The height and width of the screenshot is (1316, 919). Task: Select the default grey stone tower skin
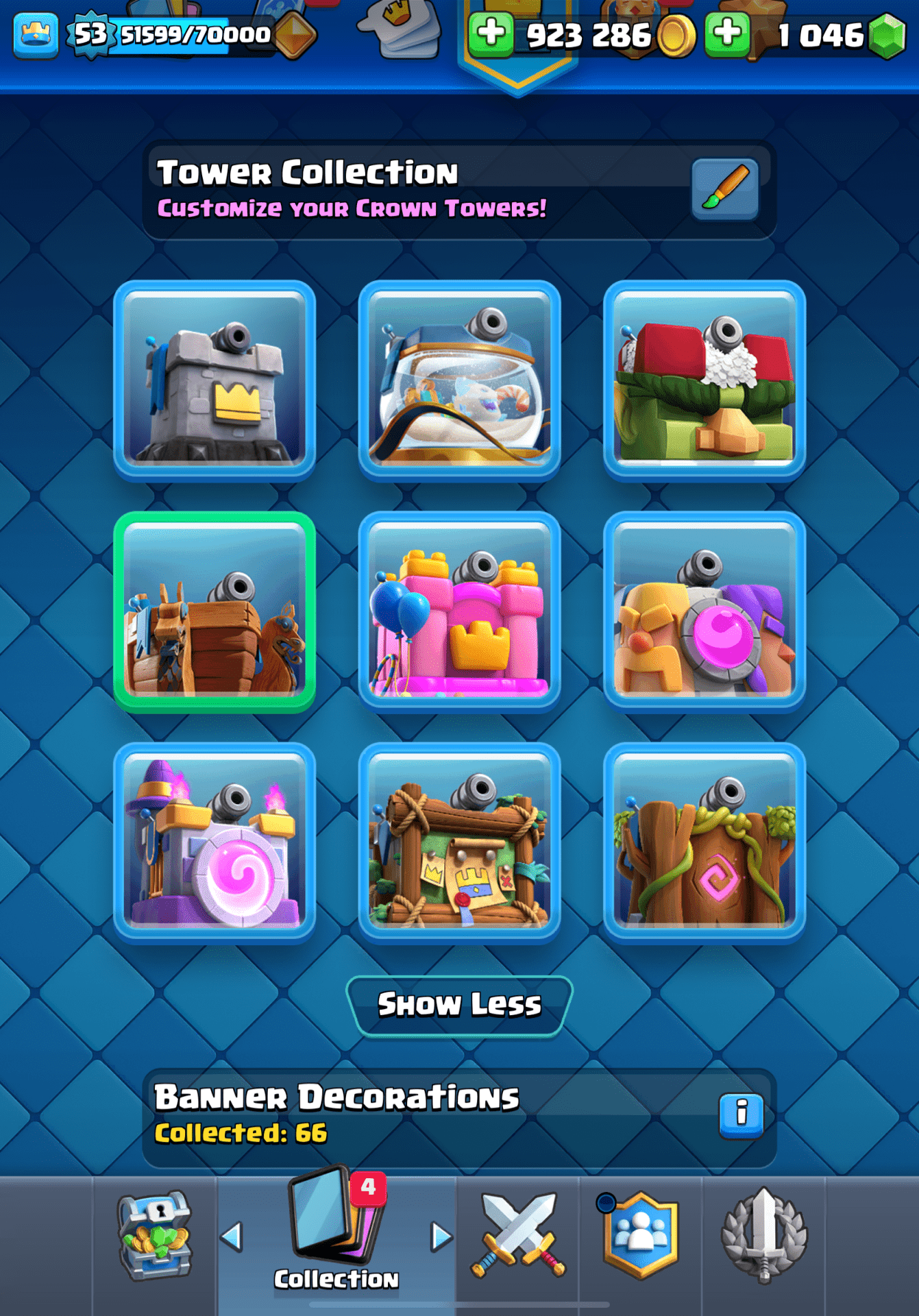pyautogui.click(x=215, y=380)
